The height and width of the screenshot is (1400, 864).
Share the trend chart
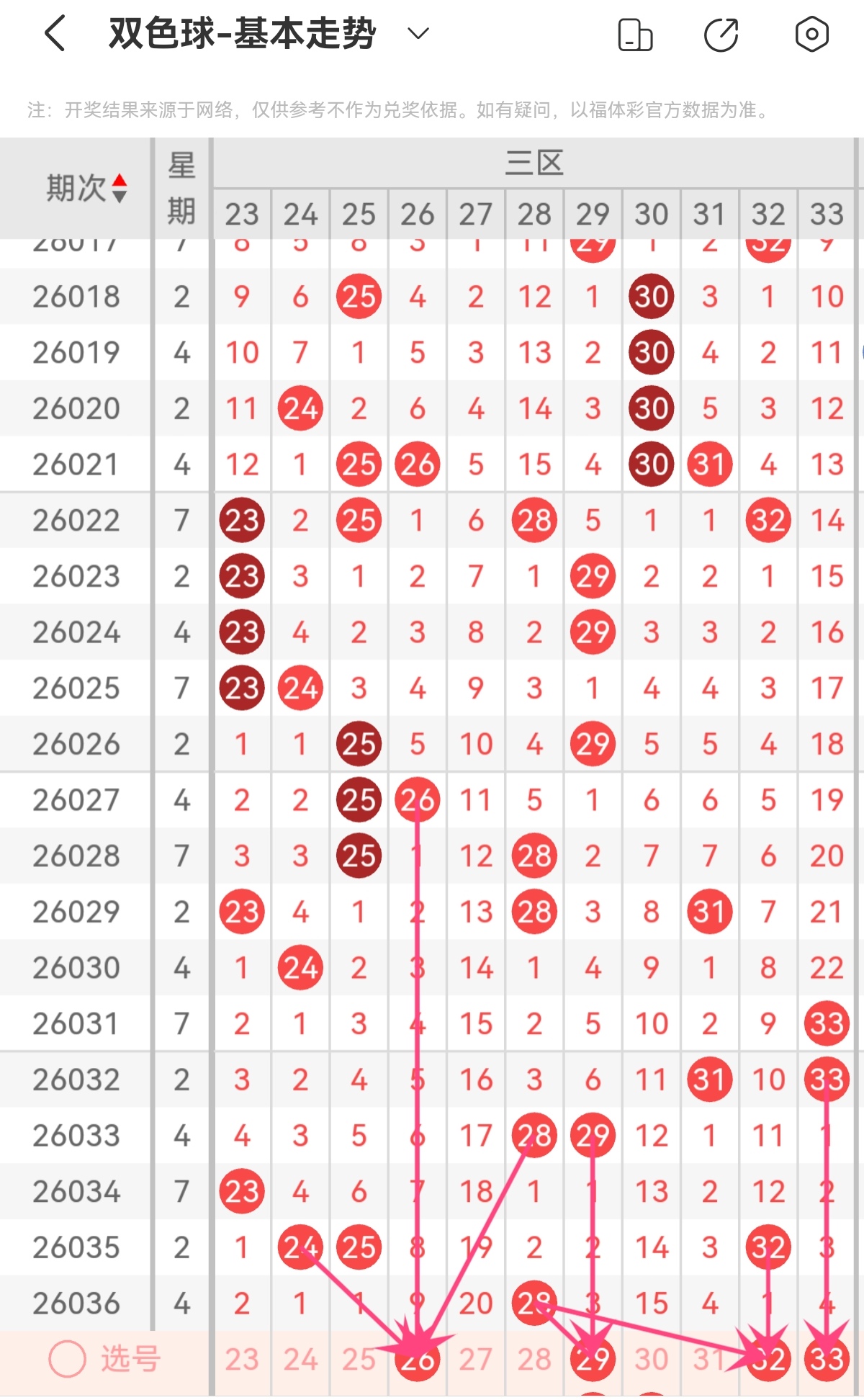click(x=721, y=35)
